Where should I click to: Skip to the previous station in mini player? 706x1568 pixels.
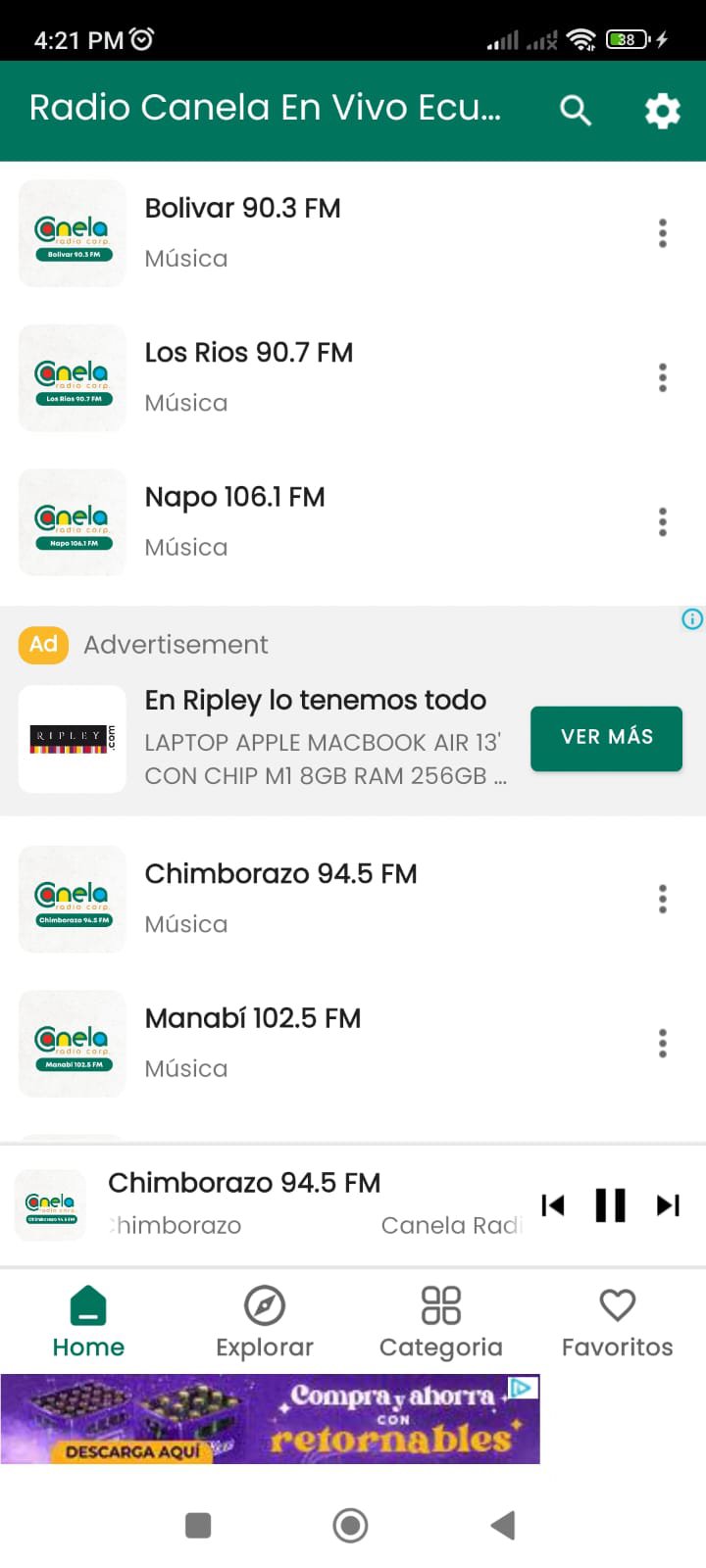[x=553, y=1205]
